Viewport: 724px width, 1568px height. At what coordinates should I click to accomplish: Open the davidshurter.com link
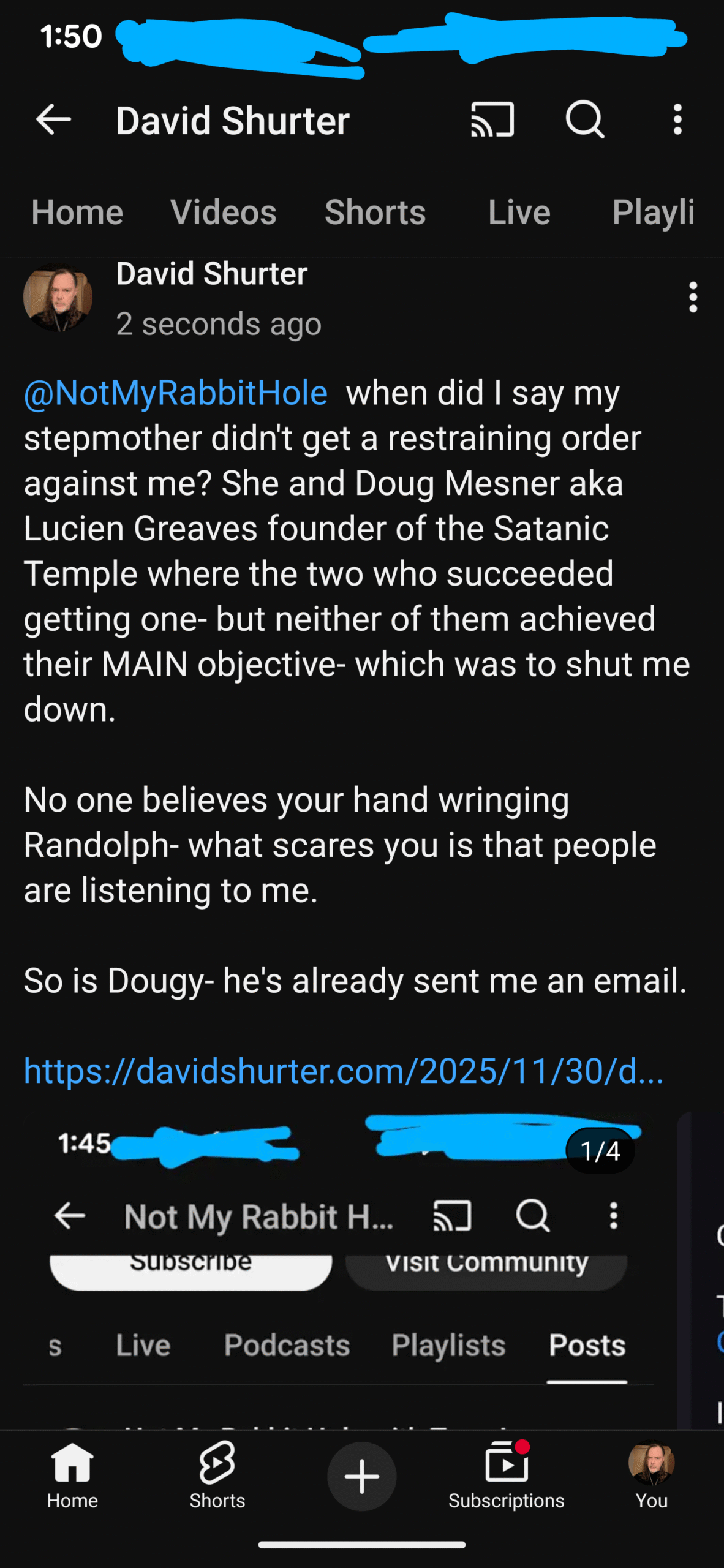343,1071
